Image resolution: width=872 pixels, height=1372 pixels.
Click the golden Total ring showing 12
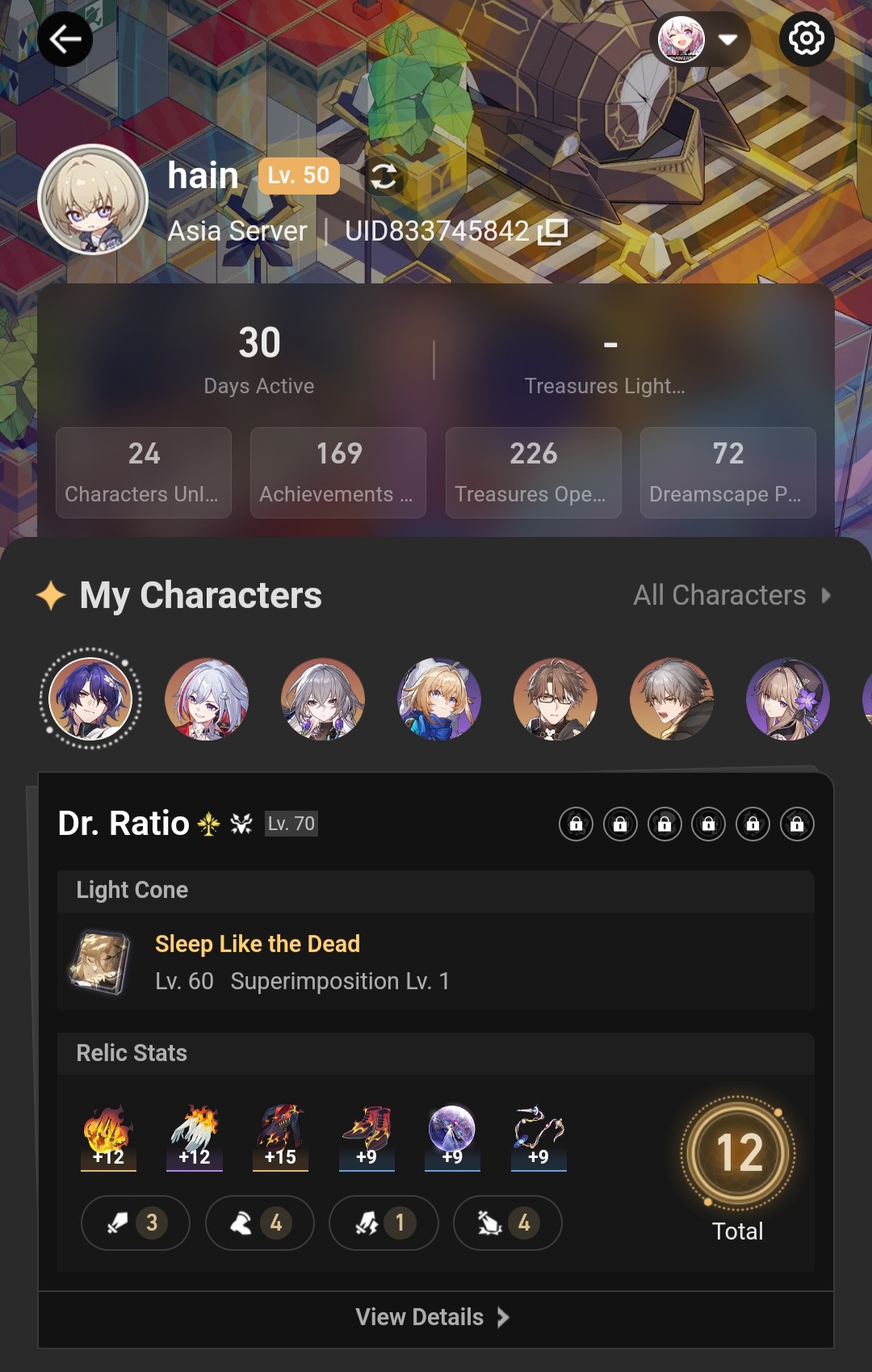tap(737, 1151)
